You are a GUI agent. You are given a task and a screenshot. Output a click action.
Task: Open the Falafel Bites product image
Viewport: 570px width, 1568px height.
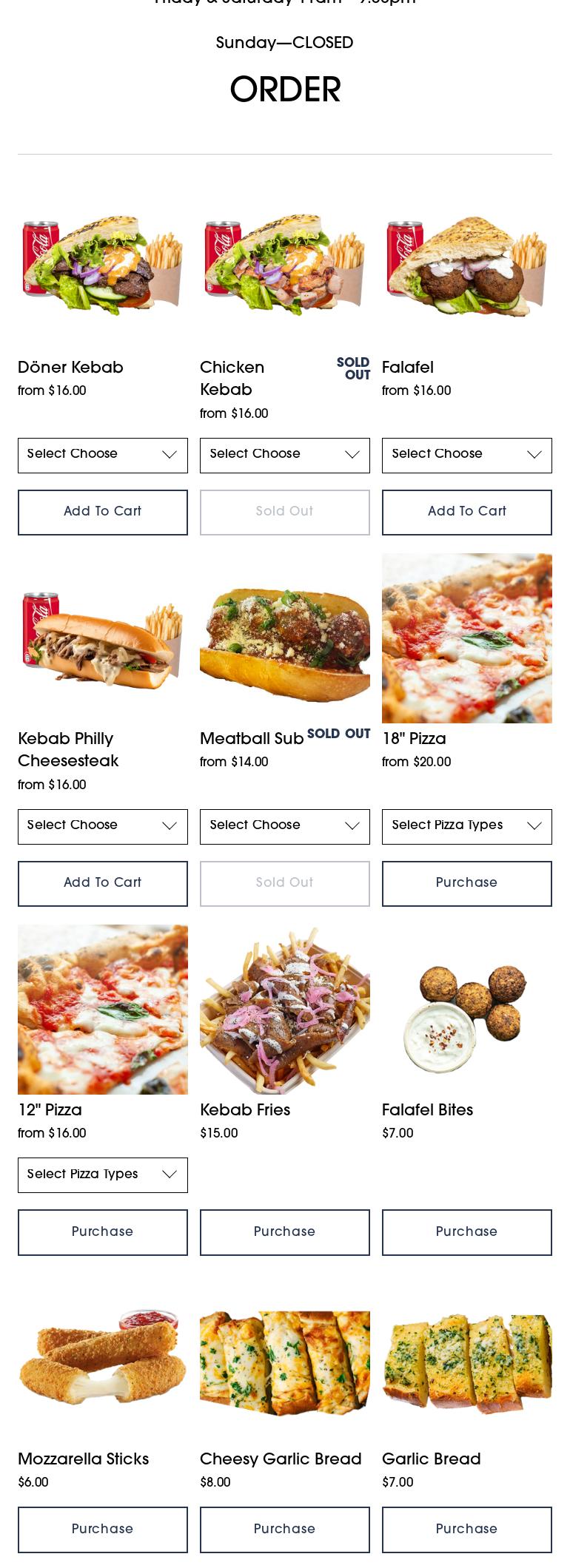[x=466, y=1009]
